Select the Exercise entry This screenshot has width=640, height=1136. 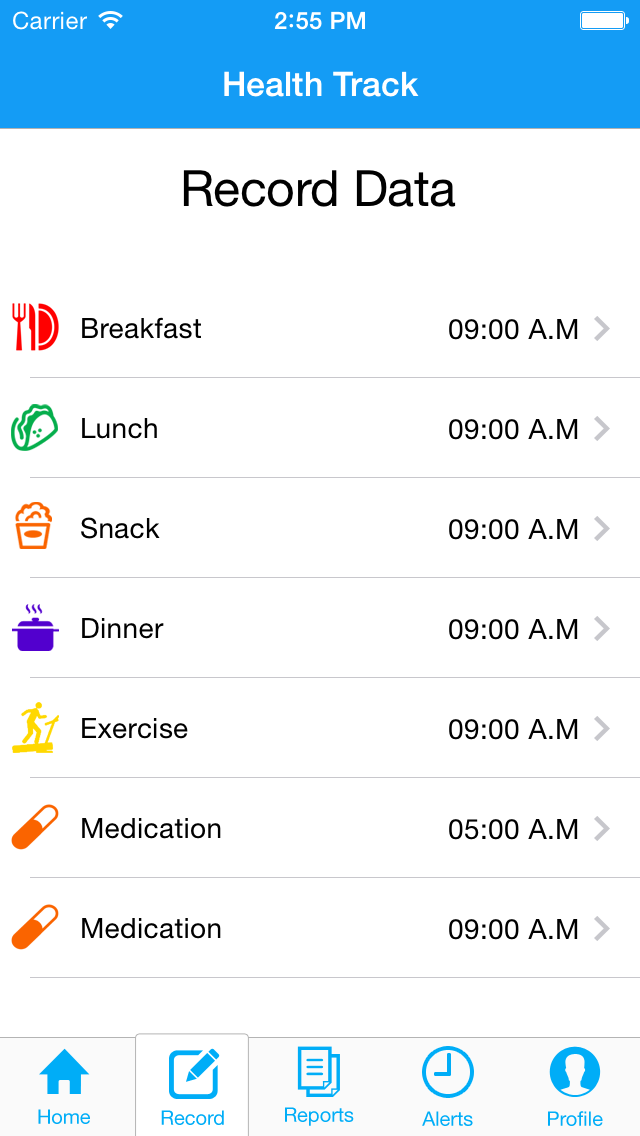pyautogui.click(x=320, y=728)
